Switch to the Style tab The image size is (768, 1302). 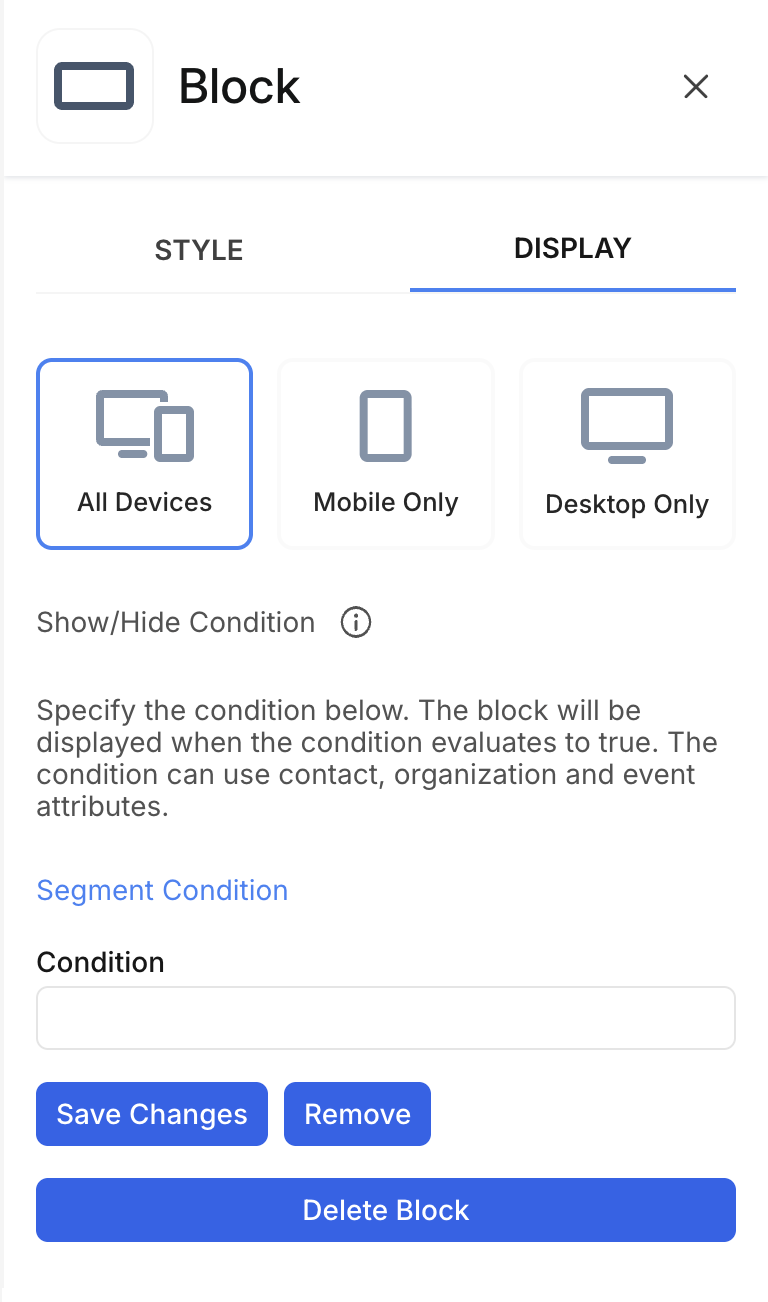(199, 250)
